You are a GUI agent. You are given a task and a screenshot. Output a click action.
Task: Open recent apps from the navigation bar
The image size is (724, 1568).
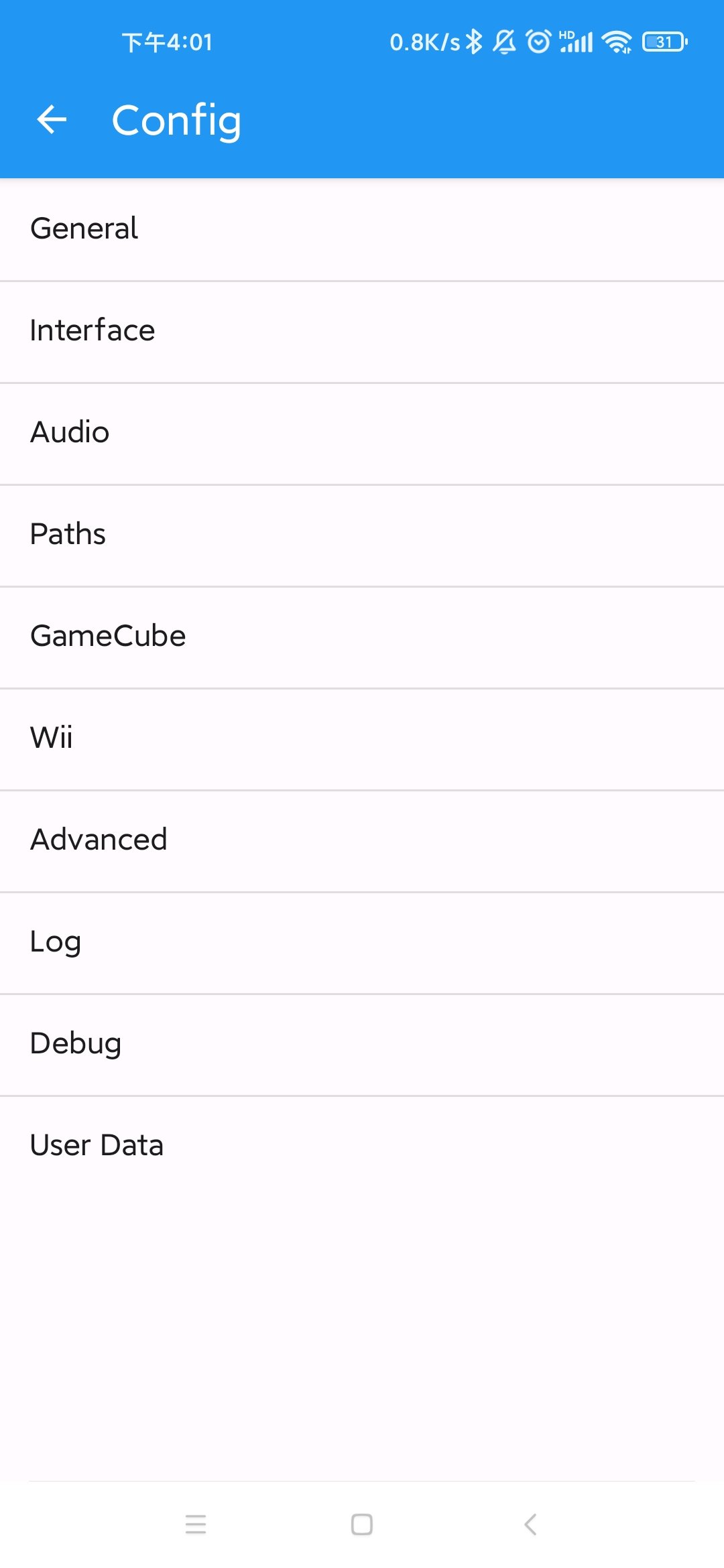click(196, 1524)
